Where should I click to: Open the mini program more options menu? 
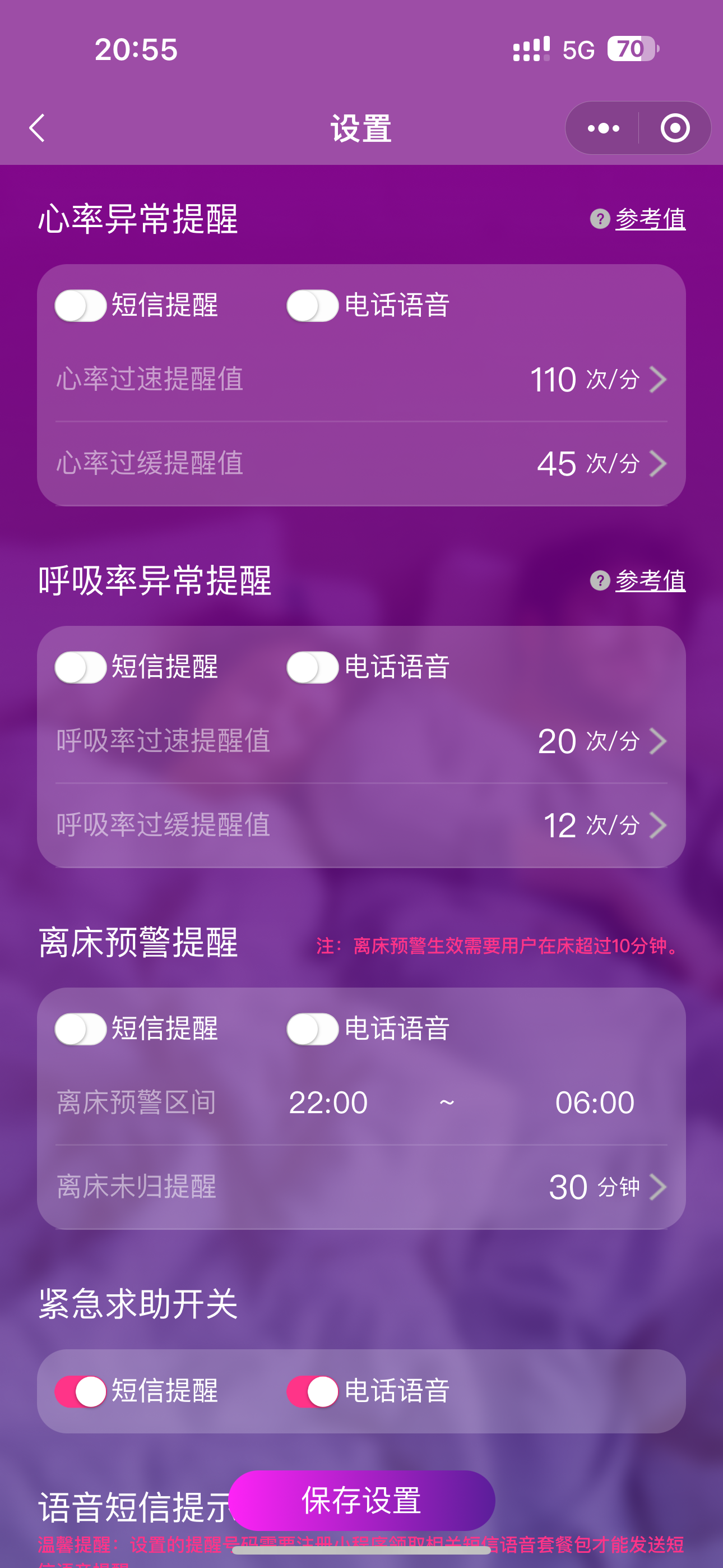coord(603,128)
